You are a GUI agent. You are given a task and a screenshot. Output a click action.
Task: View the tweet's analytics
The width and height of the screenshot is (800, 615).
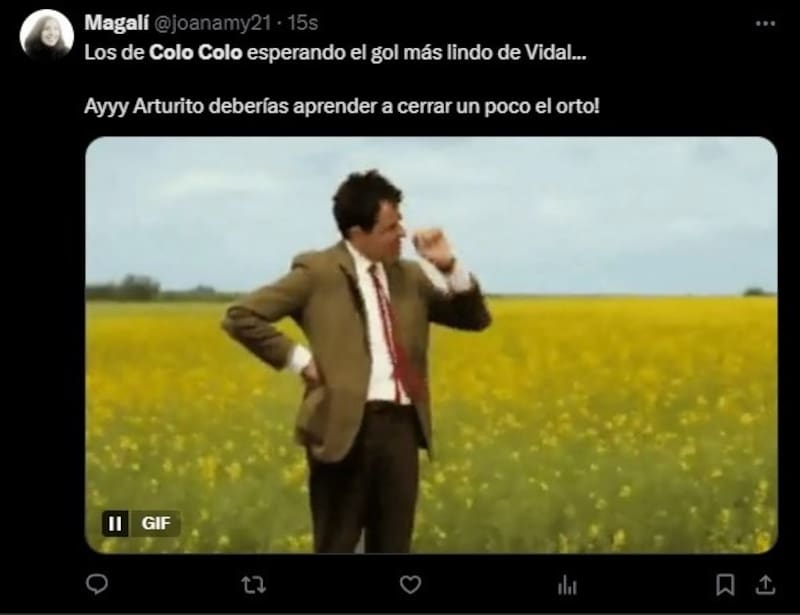pyautogui.click(x=567, y=584)
